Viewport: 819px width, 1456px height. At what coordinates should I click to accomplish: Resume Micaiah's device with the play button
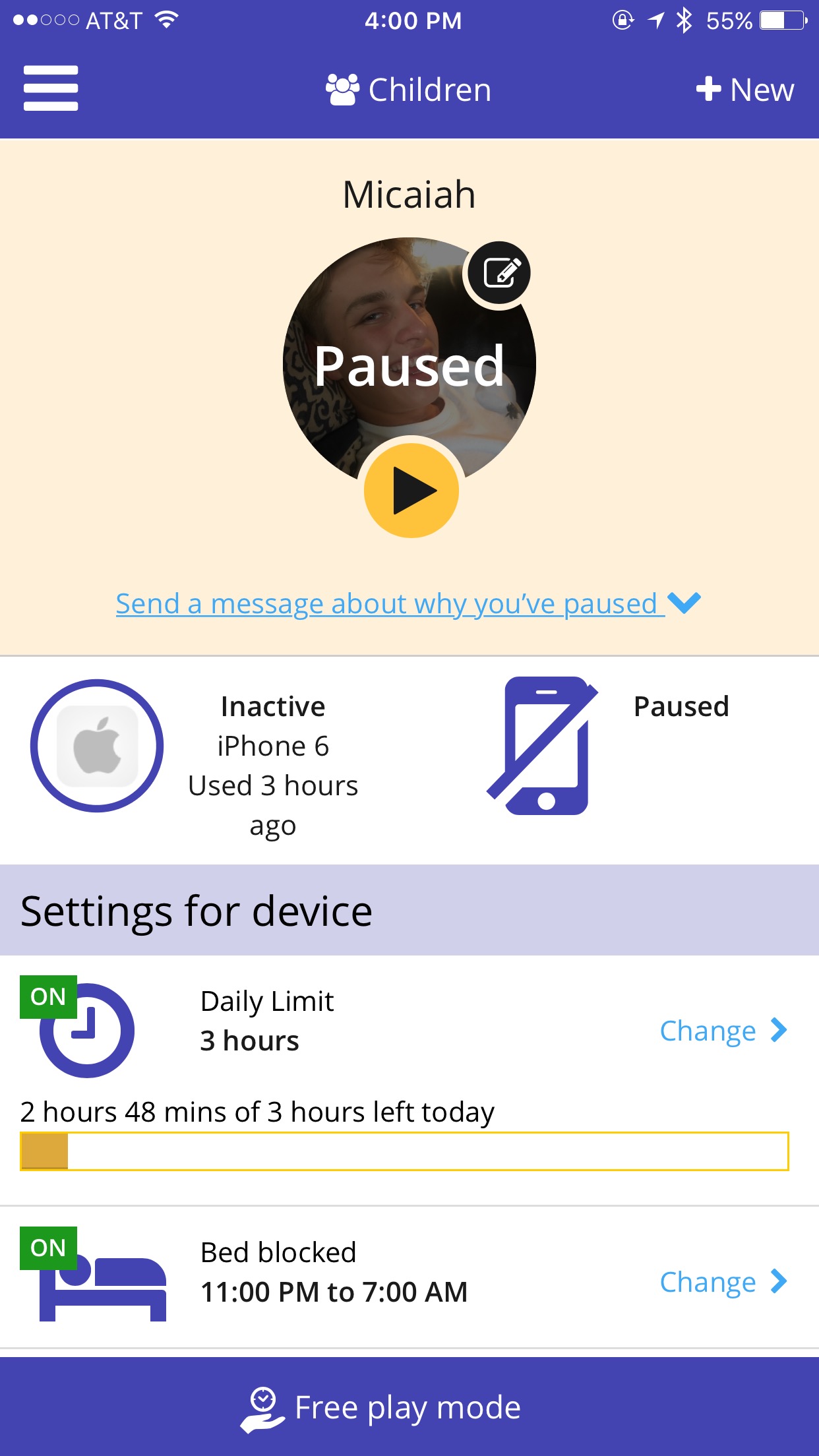[411, 490]
